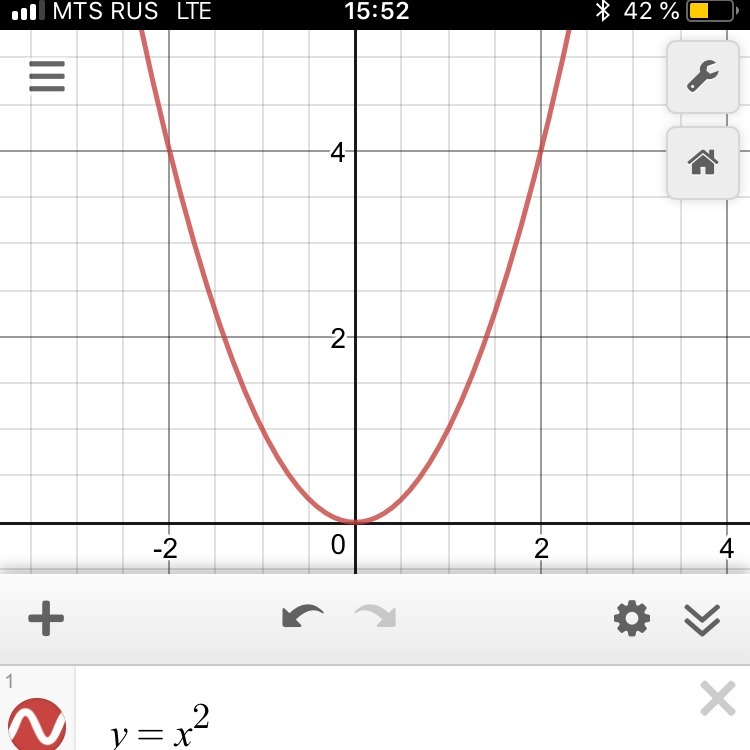750x750 pixels.
Task: Undo the last action
Action: pos(303,617)
